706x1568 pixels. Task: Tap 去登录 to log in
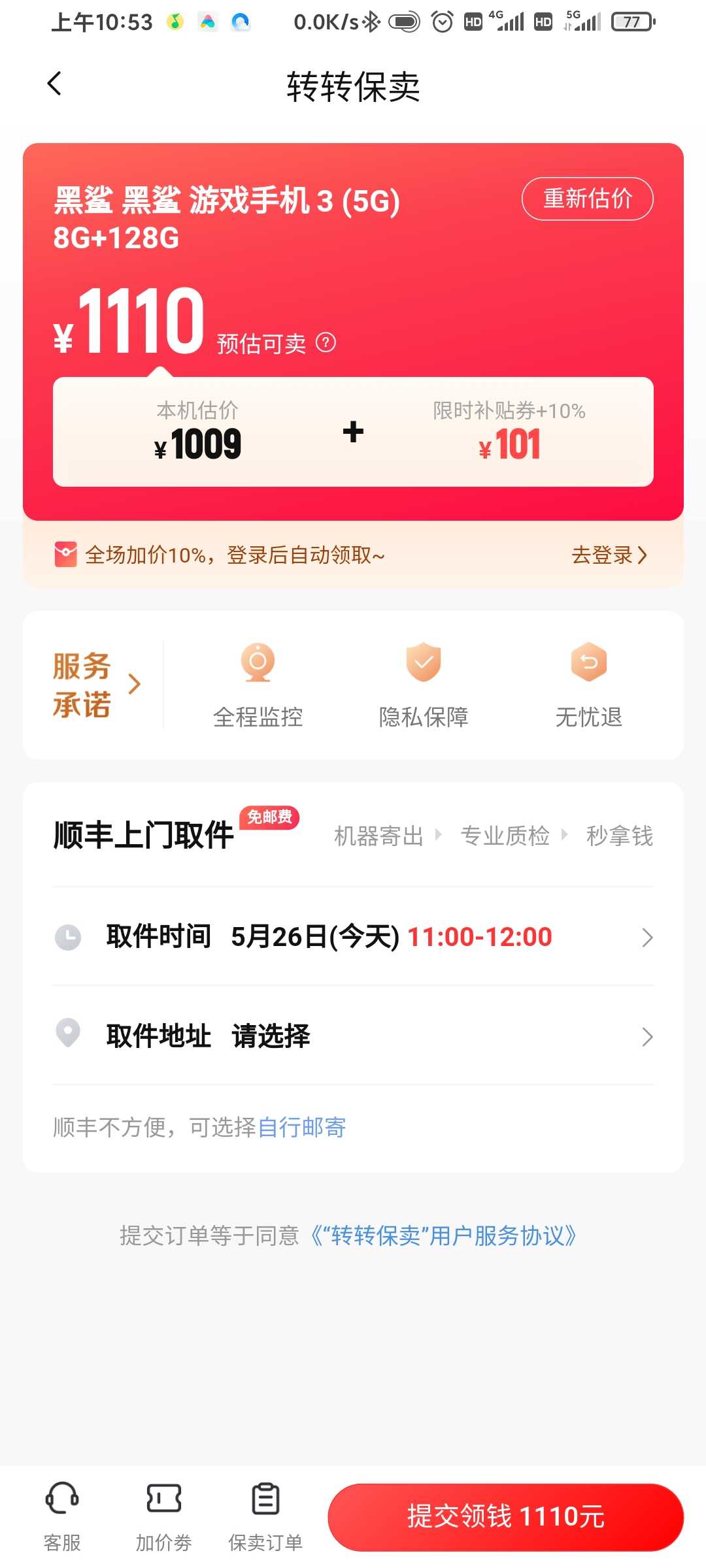point(609,555)
